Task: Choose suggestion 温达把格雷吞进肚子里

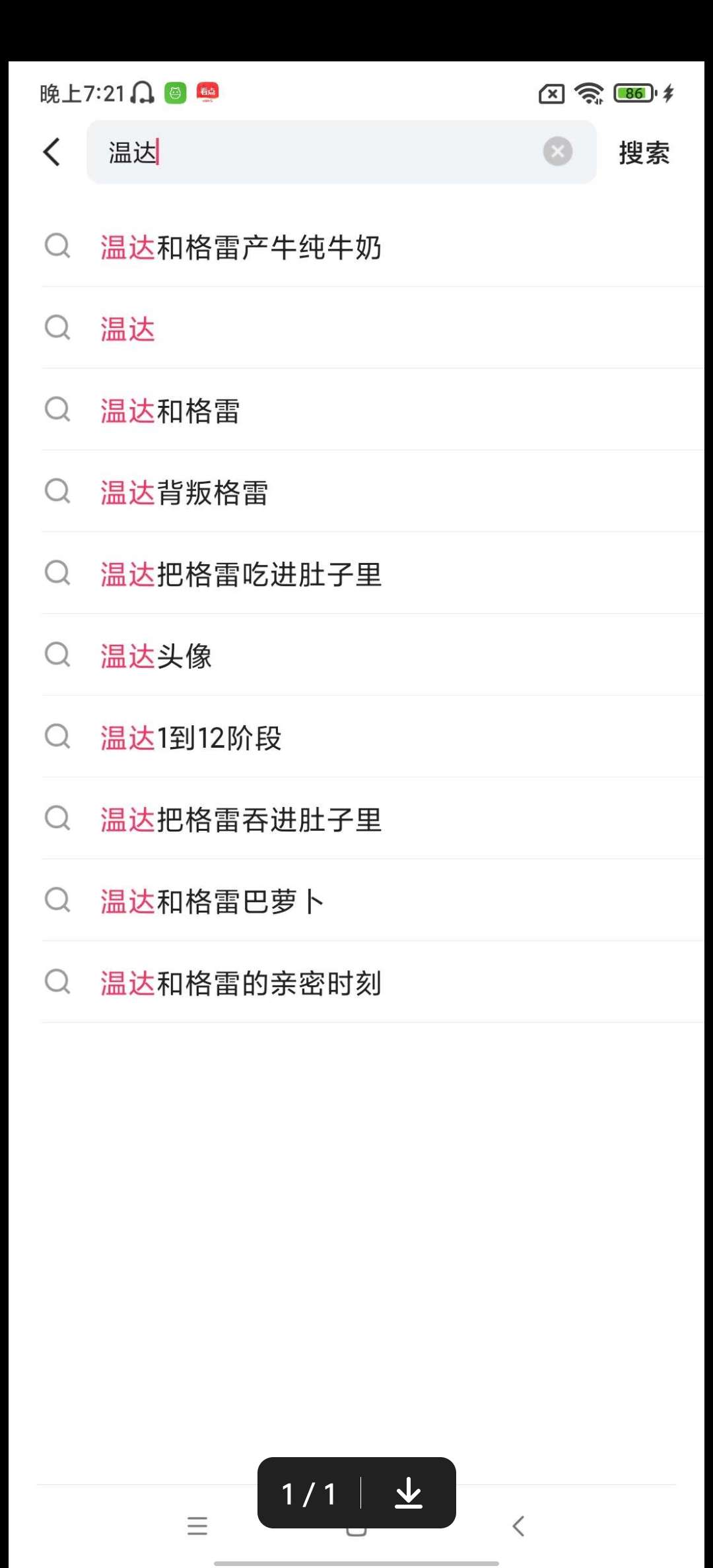Action: [373, 819]
